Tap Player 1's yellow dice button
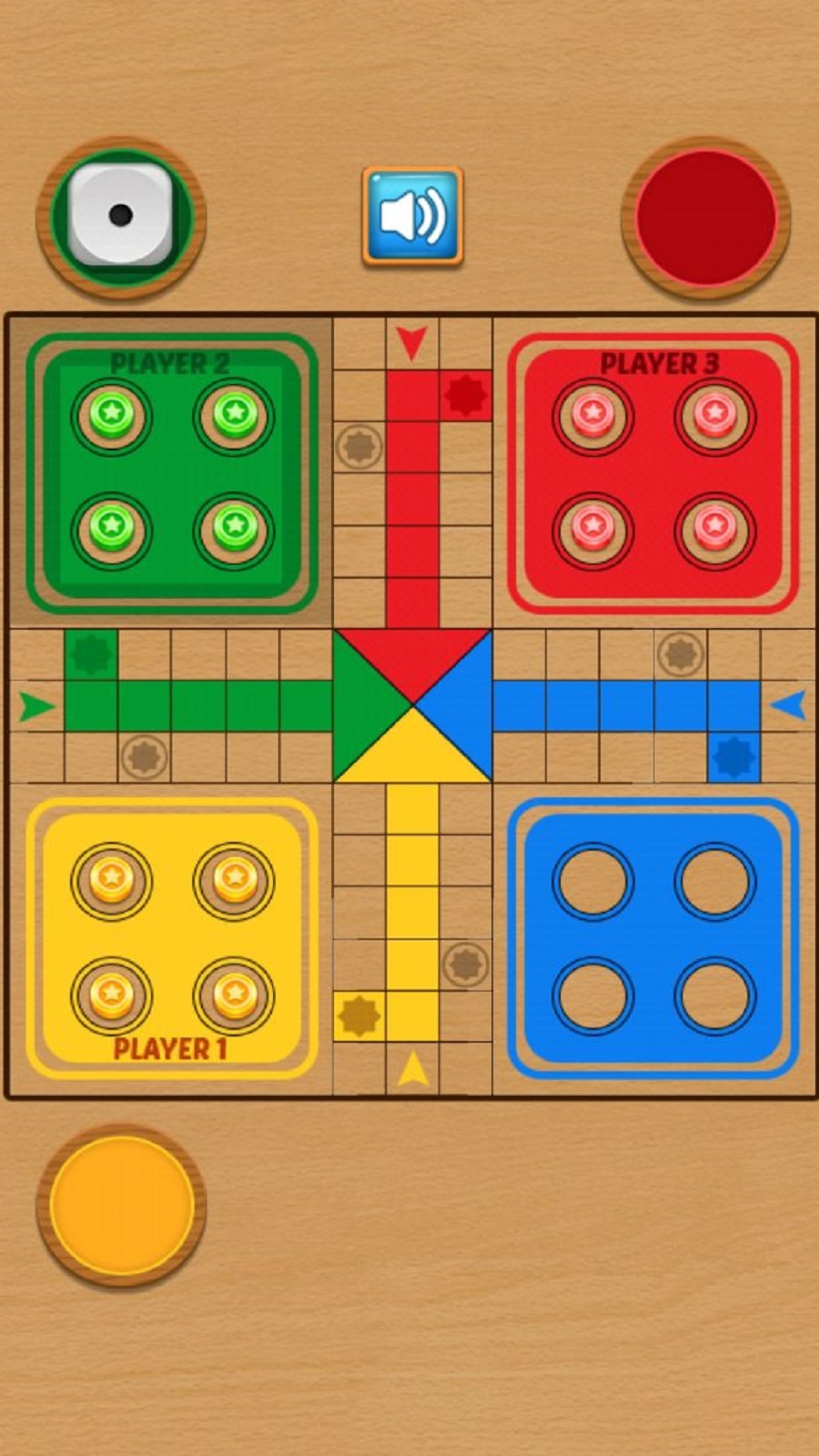The width and height of the screenshot is (819, 1456). [121, 1206]
